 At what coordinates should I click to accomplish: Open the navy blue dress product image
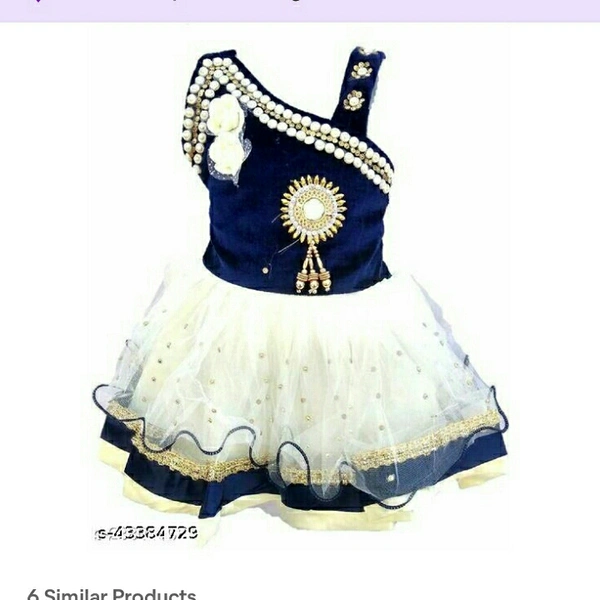pos(300,290)
